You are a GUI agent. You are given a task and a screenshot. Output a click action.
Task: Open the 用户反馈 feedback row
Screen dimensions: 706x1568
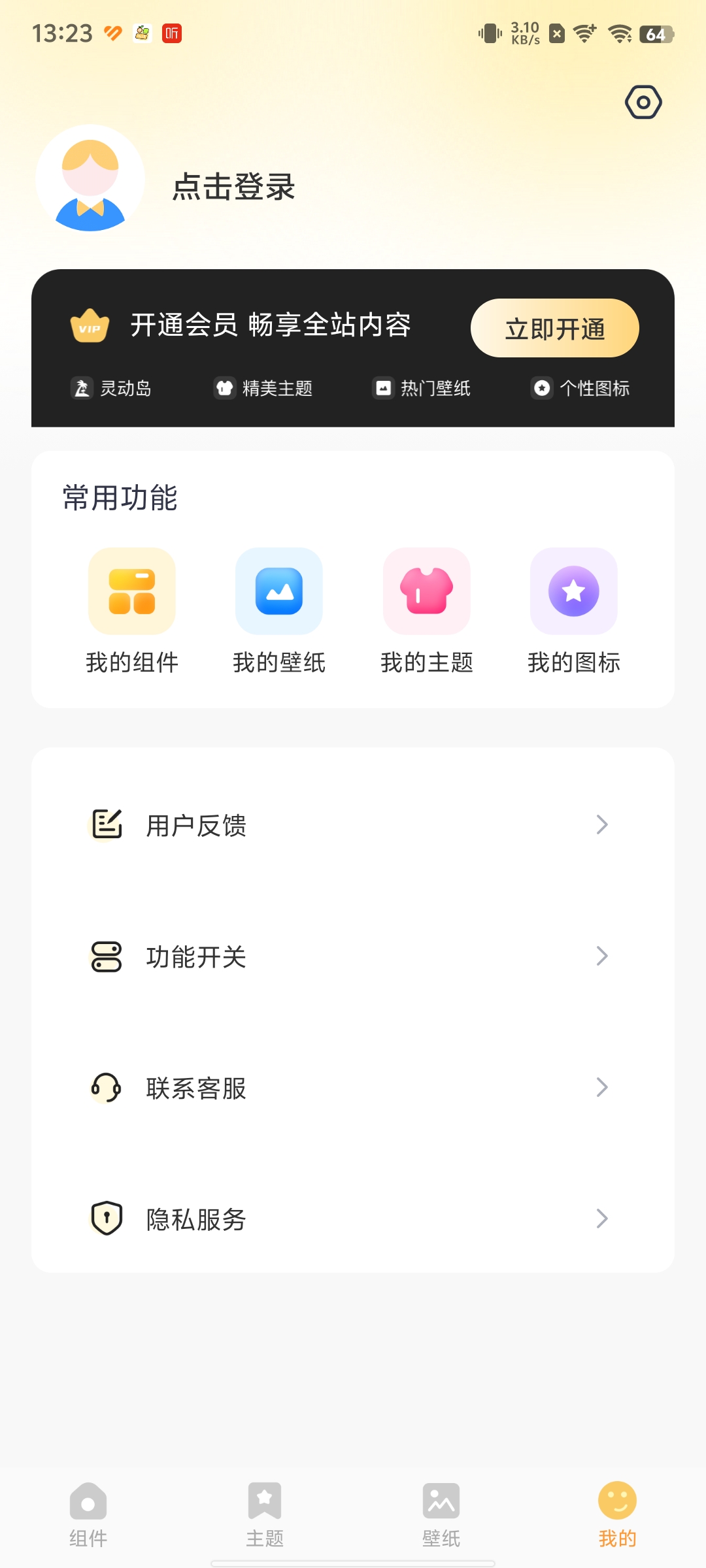click(353, 825)
